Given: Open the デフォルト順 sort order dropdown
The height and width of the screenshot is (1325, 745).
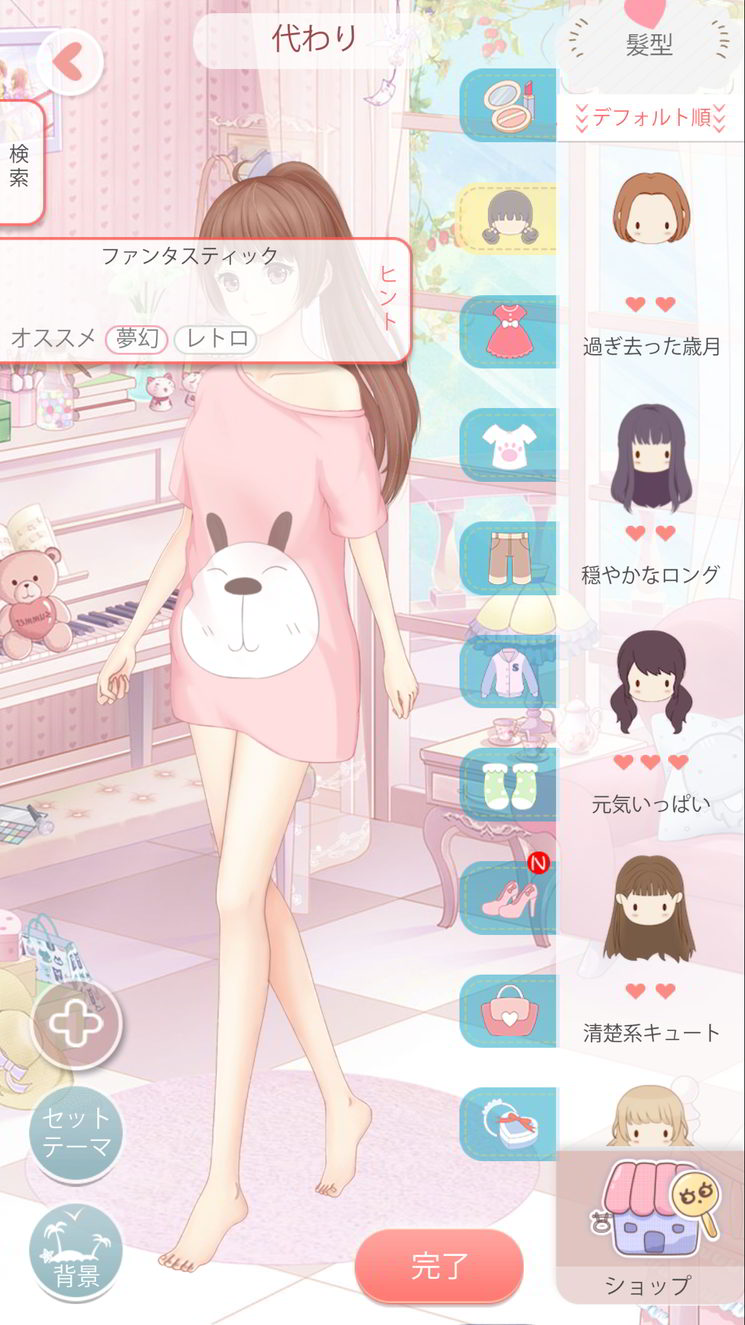Looking at the screenshot, I should pos(650,117).
